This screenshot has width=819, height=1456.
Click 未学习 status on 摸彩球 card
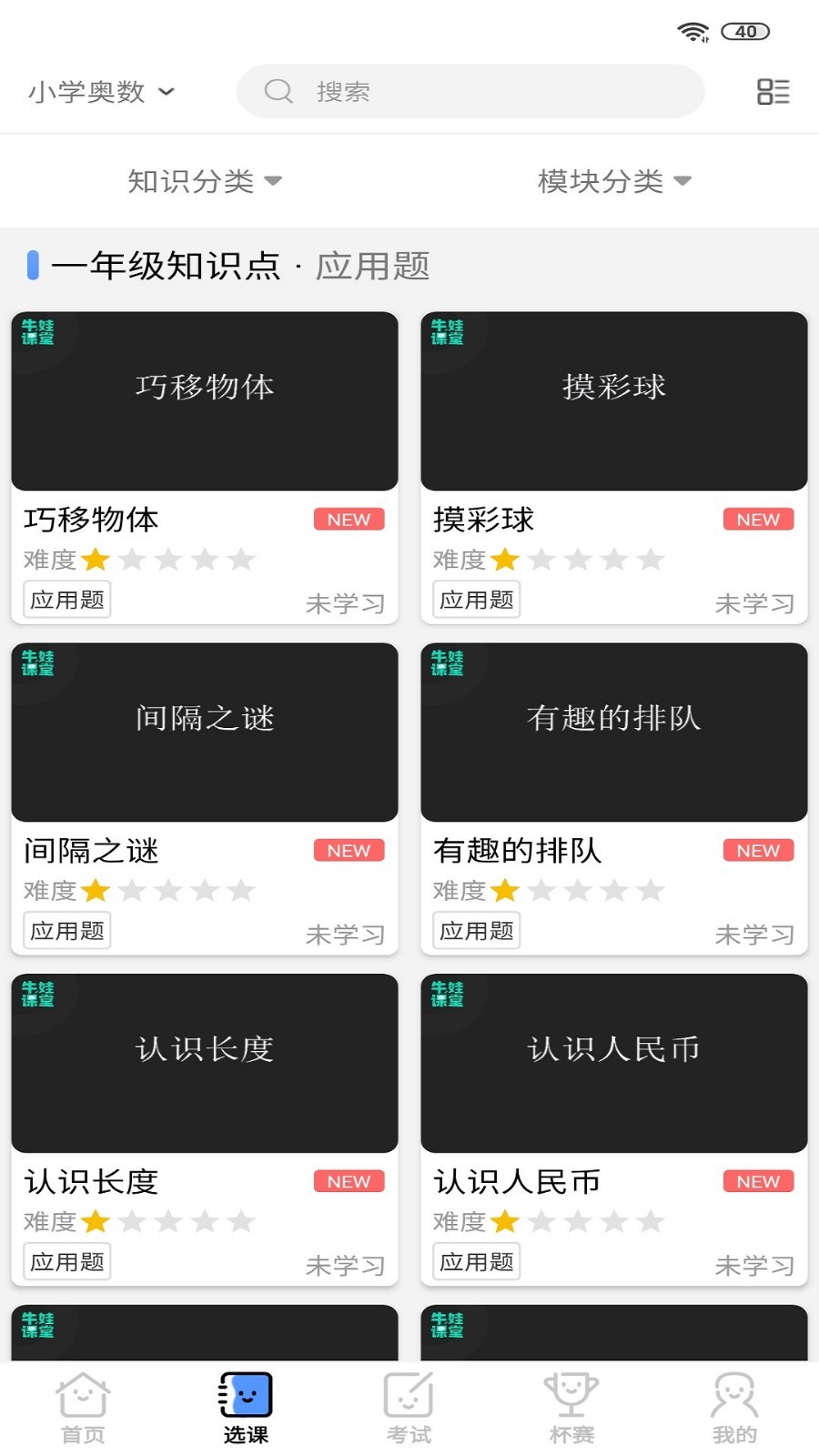755,602
